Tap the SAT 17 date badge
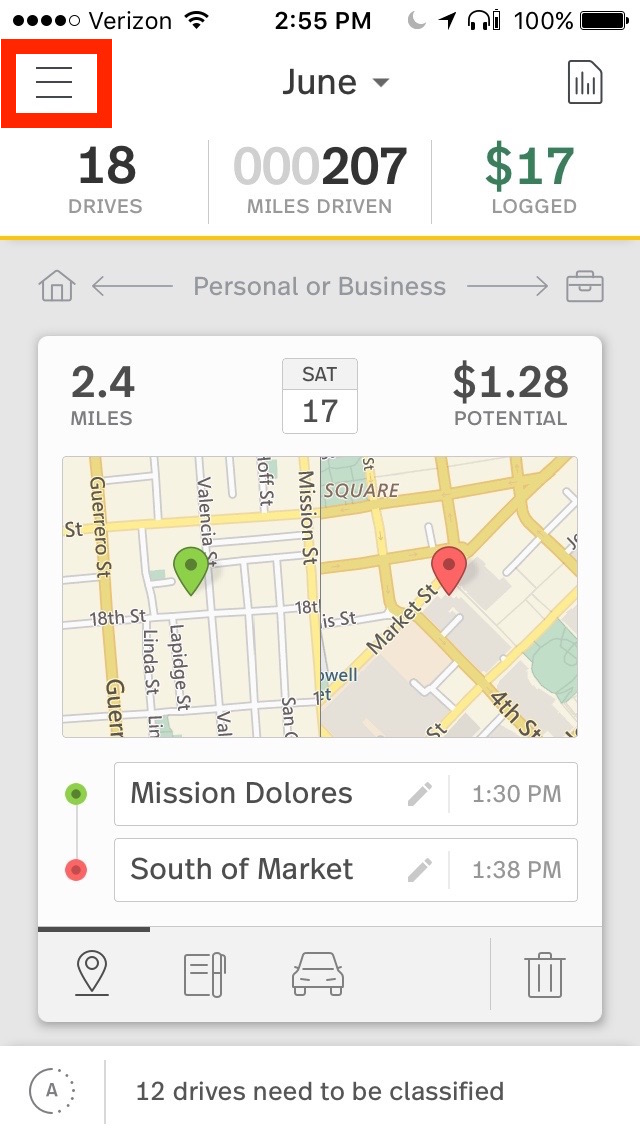Viewport: 640px width, 1136px height. click(320, 396)
